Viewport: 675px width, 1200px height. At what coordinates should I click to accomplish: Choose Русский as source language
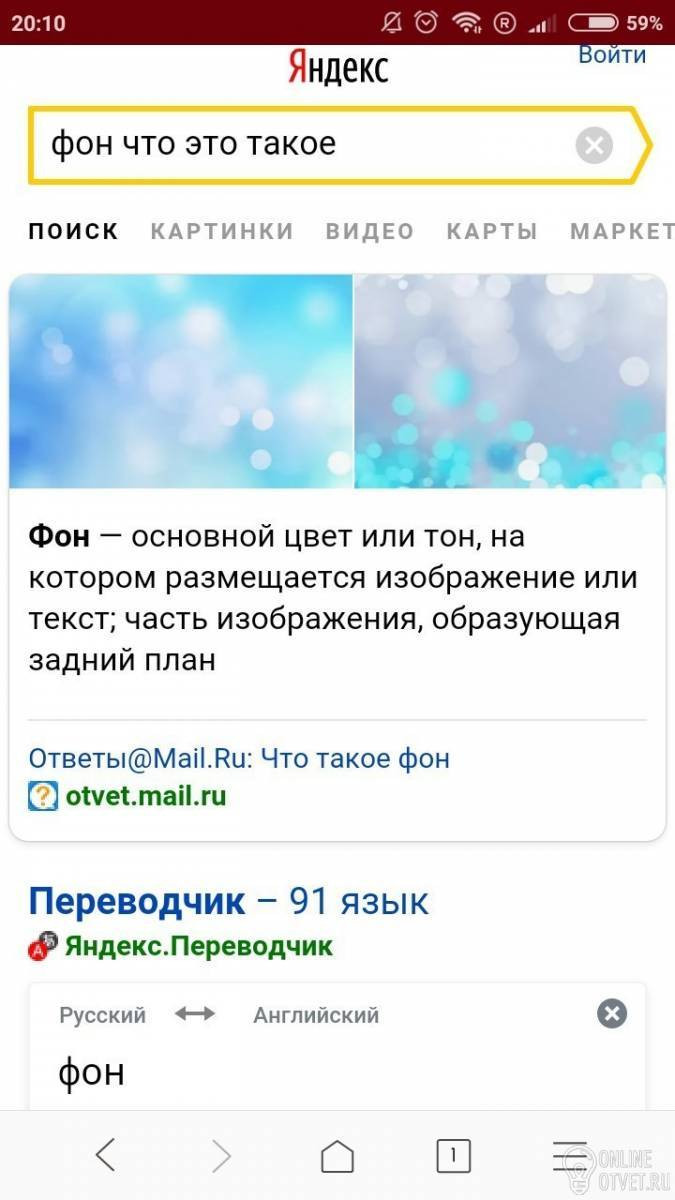click(x=102, y=1015)
